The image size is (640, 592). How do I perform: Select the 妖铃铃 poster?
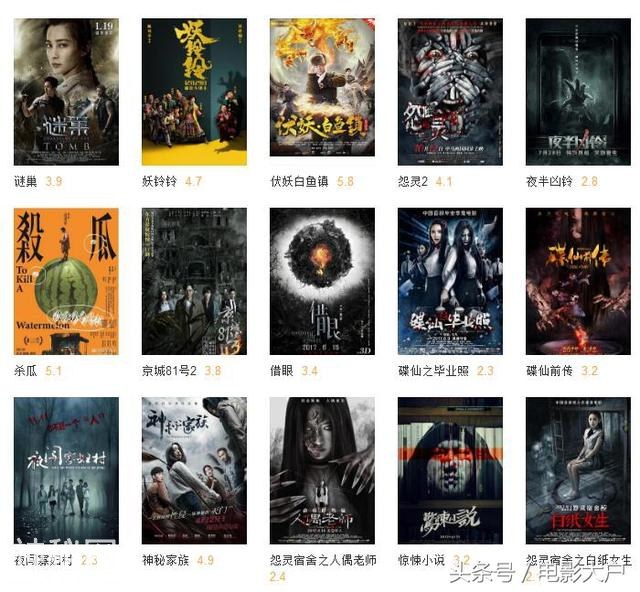pos(194,92)
